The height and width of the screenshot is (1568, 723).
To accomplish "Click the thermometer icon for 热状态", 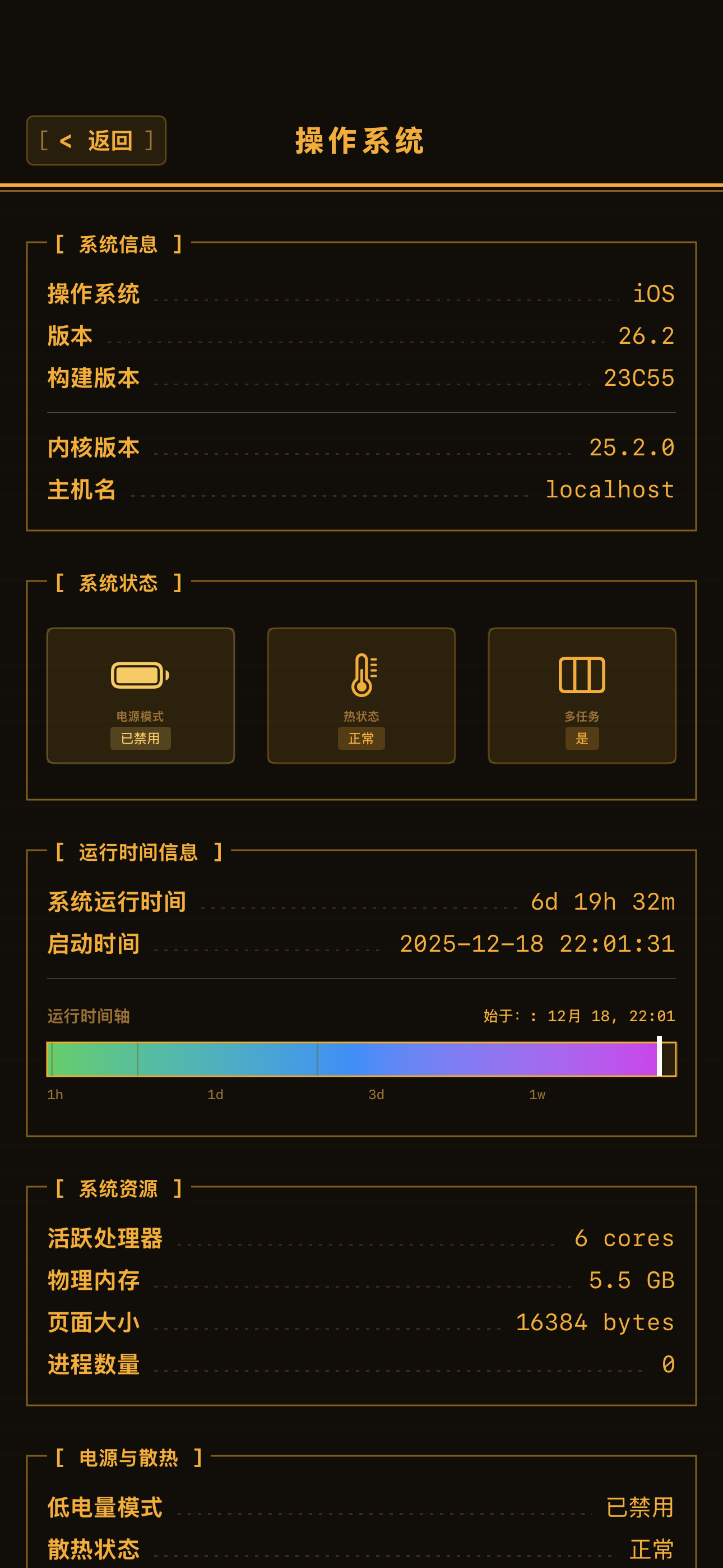I will point(361,675).
